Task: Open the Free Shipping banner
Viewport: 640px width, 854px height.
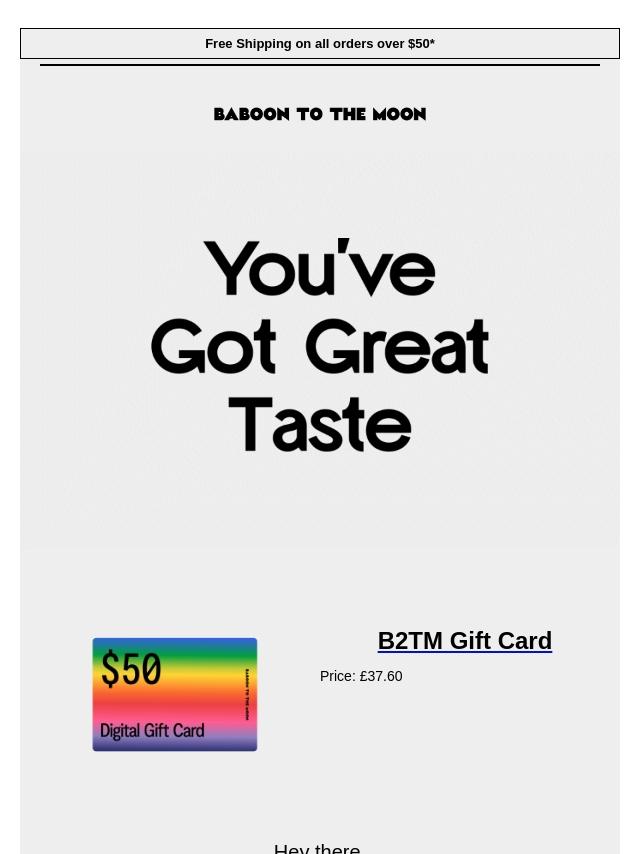Action: [x=320, y=44]
